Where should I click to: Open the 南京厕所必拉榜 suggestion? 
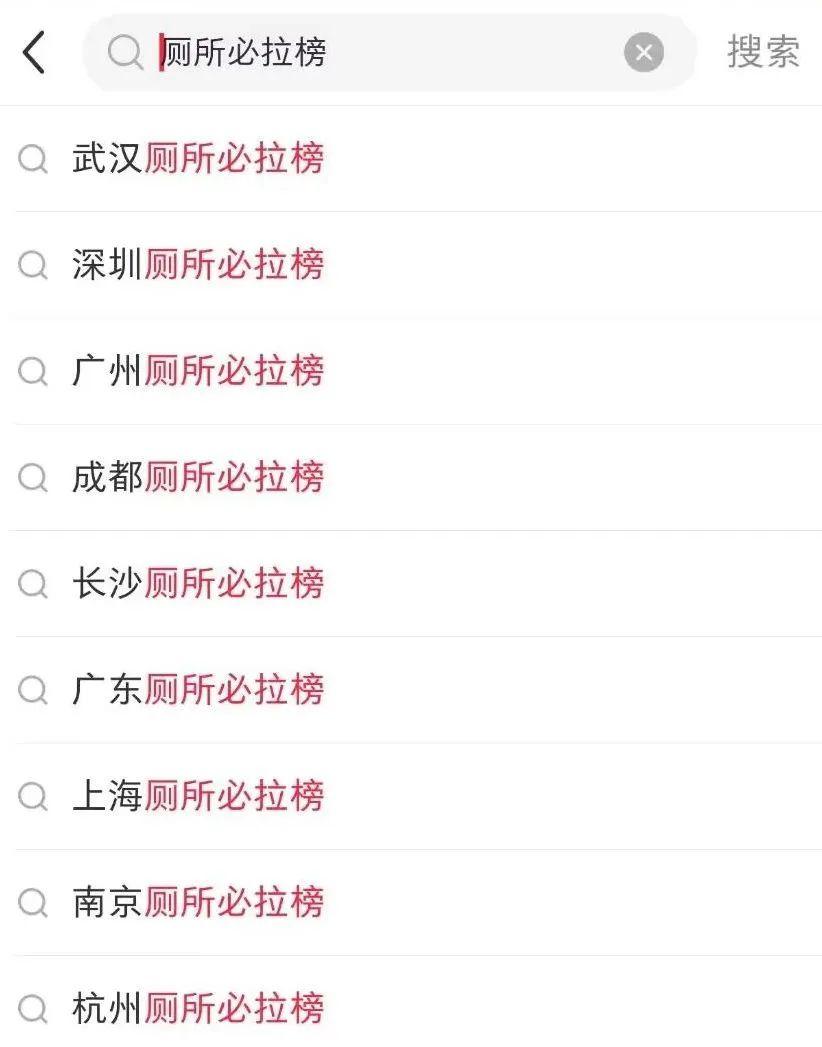tap(198, 902)
